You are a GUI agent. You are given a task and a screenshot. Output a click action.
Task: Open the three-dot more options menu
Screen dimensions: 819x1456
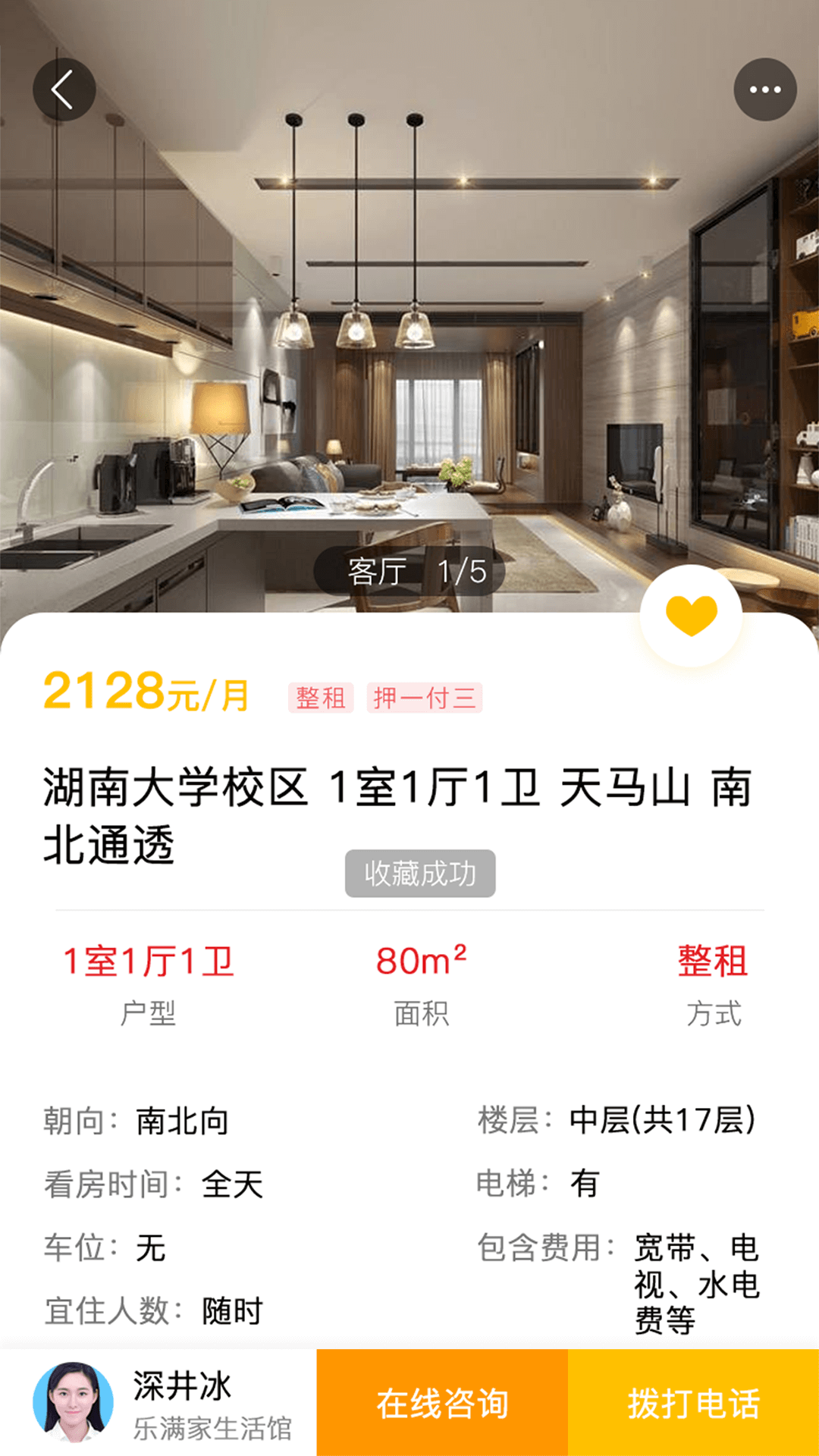pyautogui.click(x=764, y=89)
